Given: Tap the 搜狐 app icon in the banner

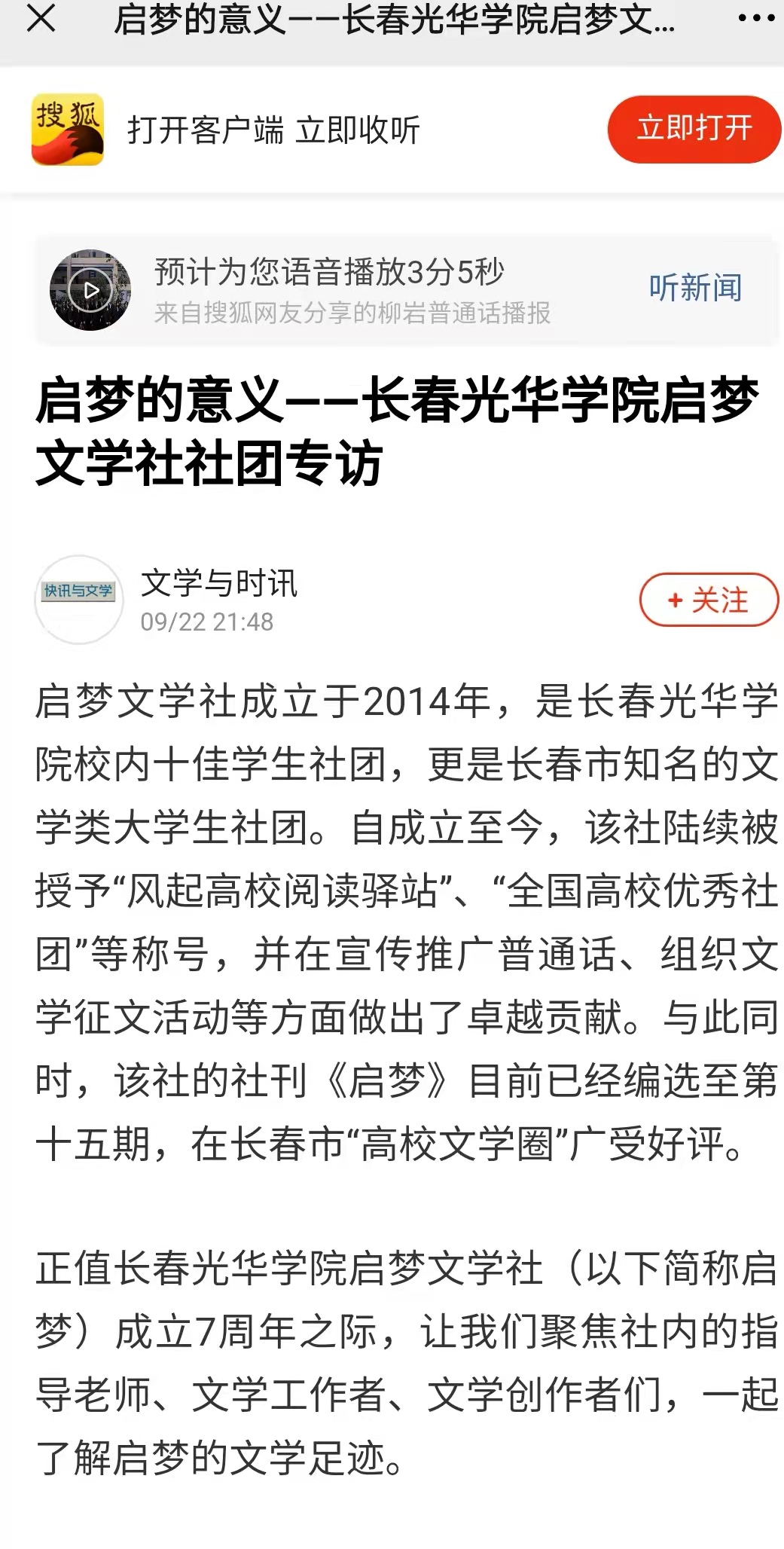Looking at the screenshot, I should click(x=68, y=130).
